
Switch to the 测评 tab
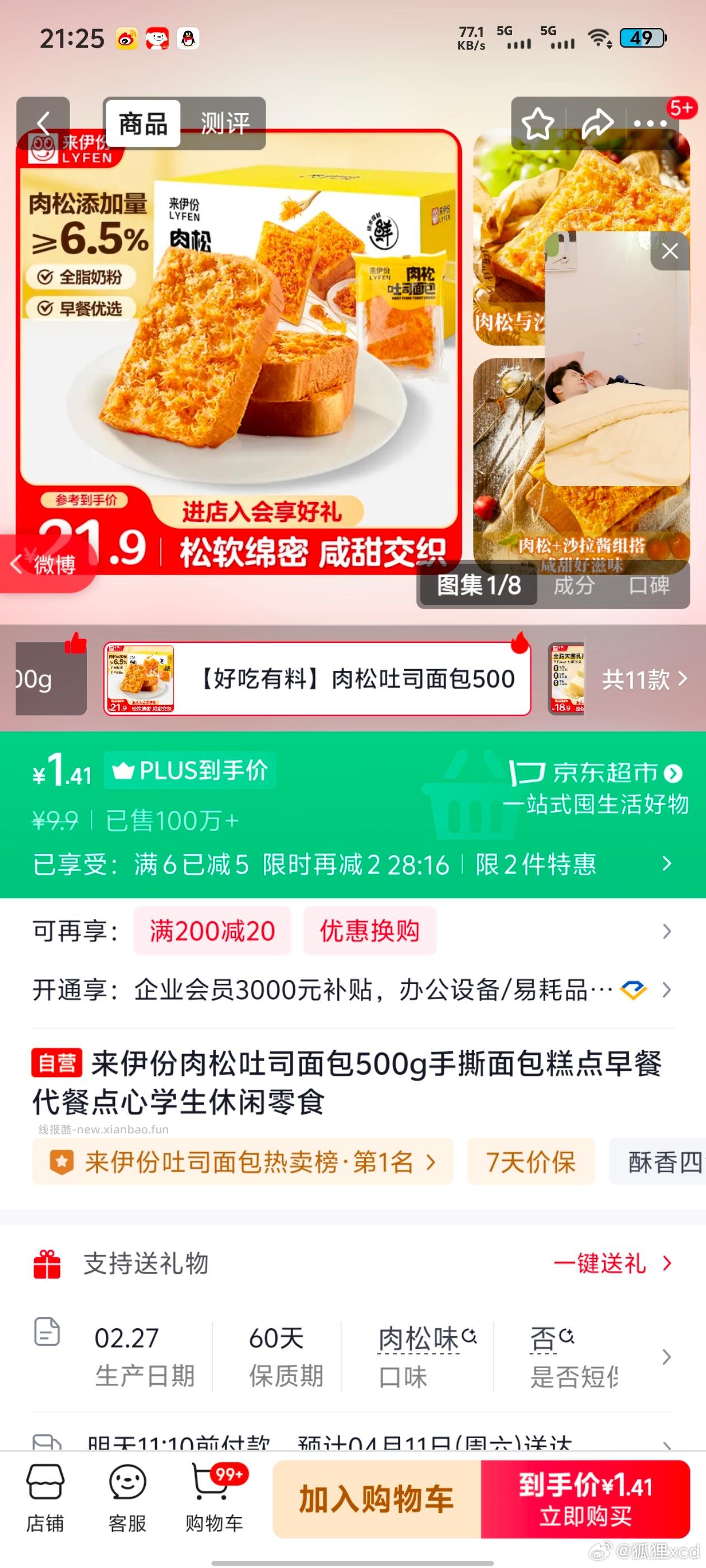(x=225, y=124)
